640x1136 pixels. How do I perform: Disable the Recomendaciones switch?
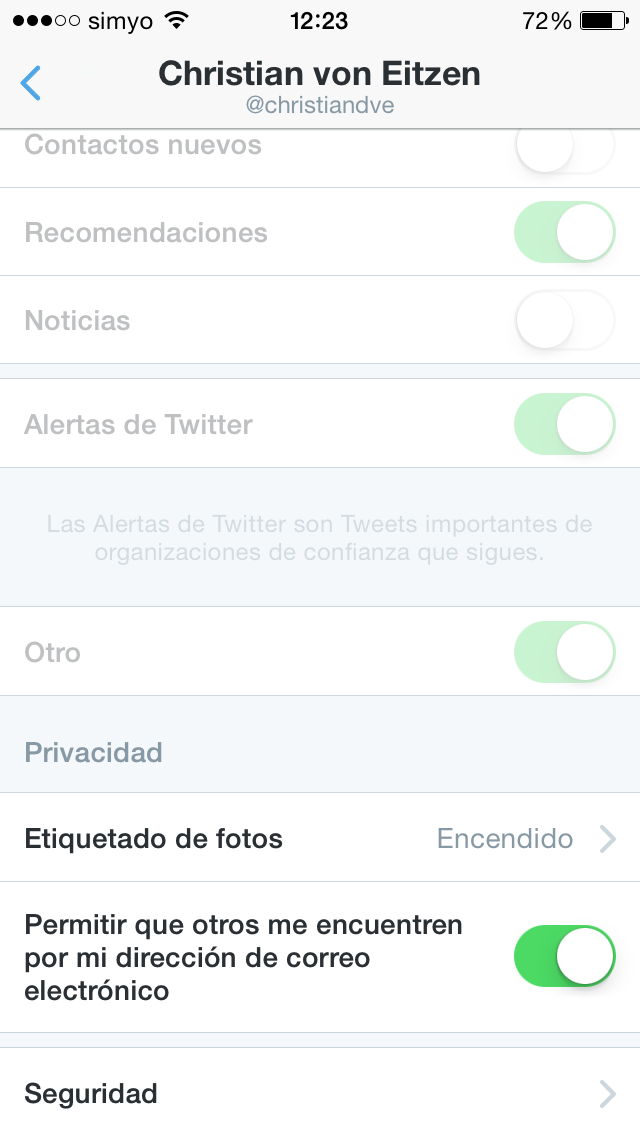pos(565,232)
